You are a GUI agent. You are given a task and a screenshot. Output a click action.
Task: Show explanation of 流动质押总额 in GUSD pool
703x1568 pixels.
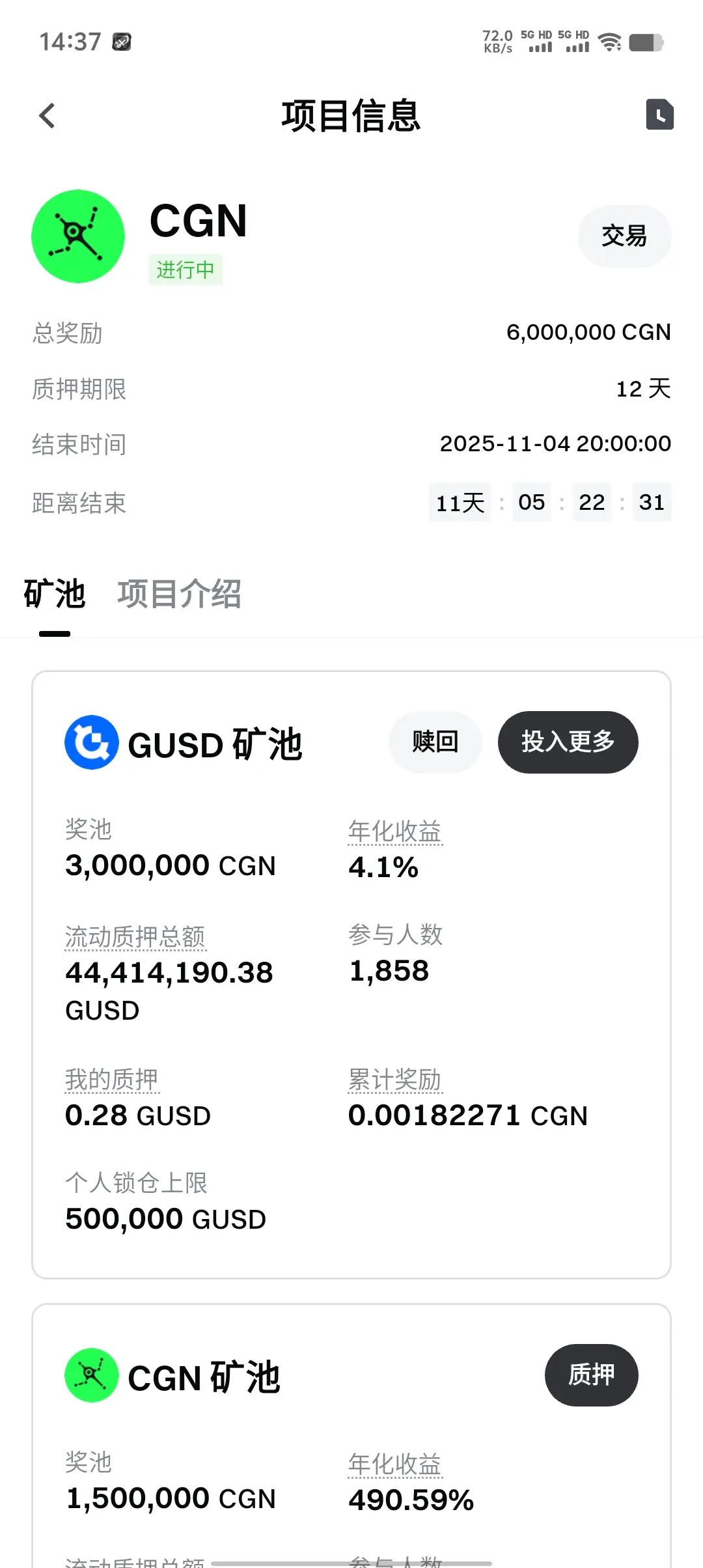click(x=135, y=937)
